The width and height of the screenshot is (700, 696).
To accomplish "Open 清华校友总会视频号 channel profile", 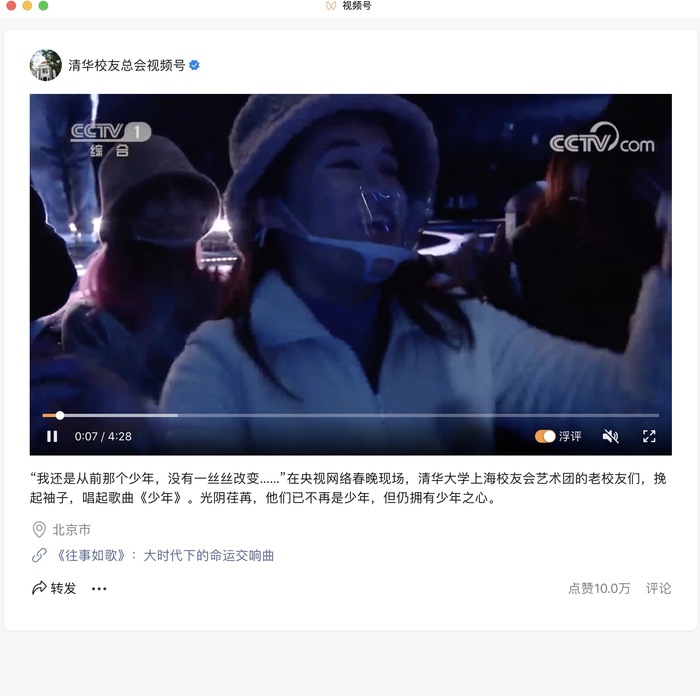I will tap(126, 65).
